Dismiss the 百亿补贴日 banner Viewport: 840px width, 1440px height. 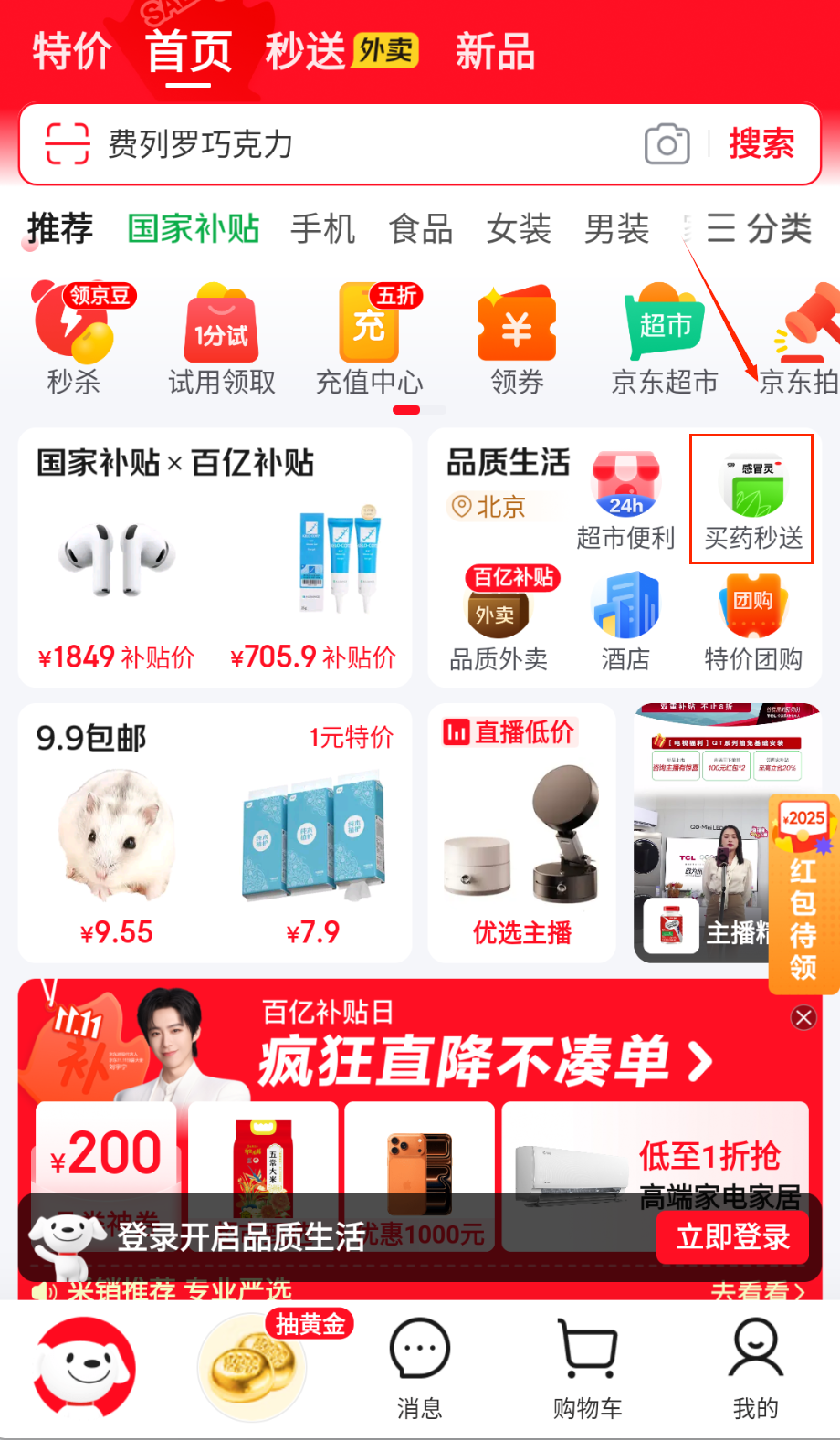coord(803,1017)
